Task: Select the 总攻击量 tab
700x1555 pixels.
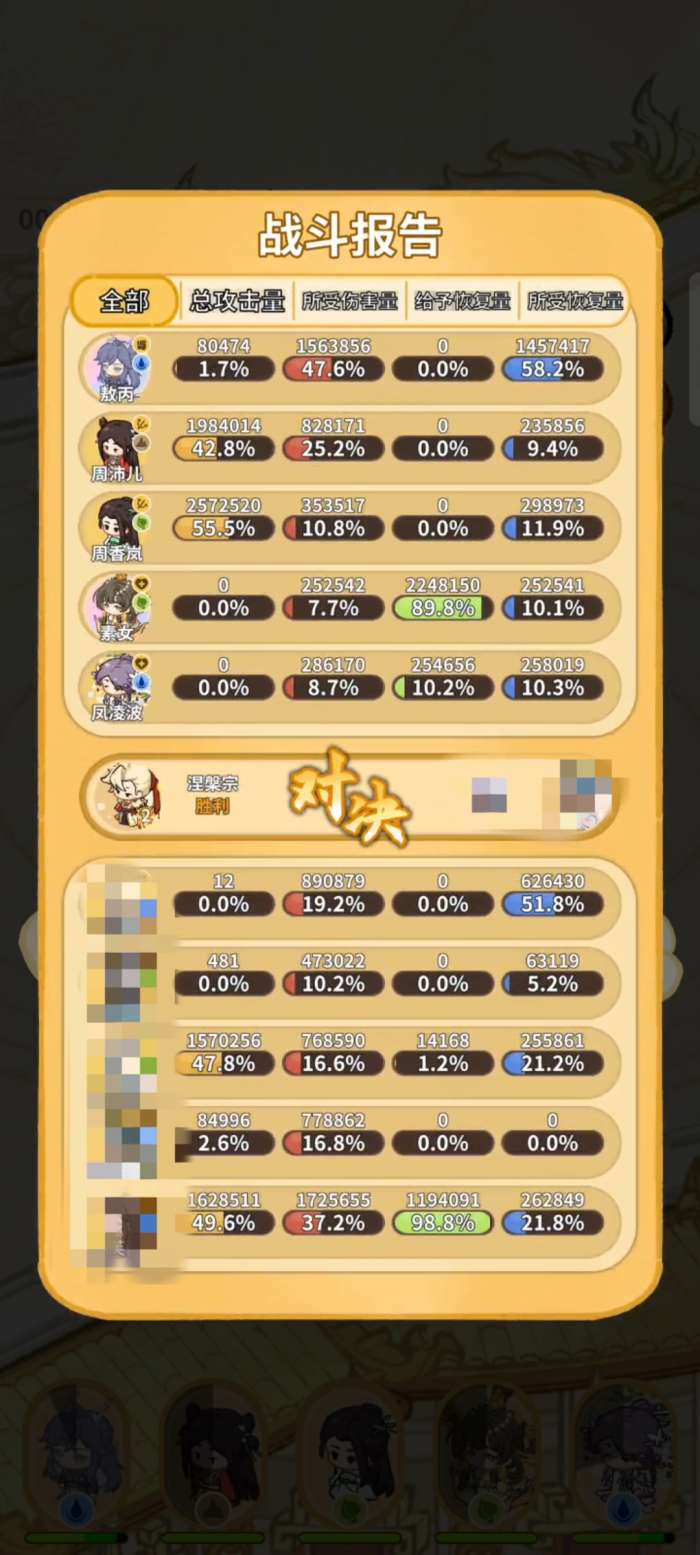Action: coord(237,301)
